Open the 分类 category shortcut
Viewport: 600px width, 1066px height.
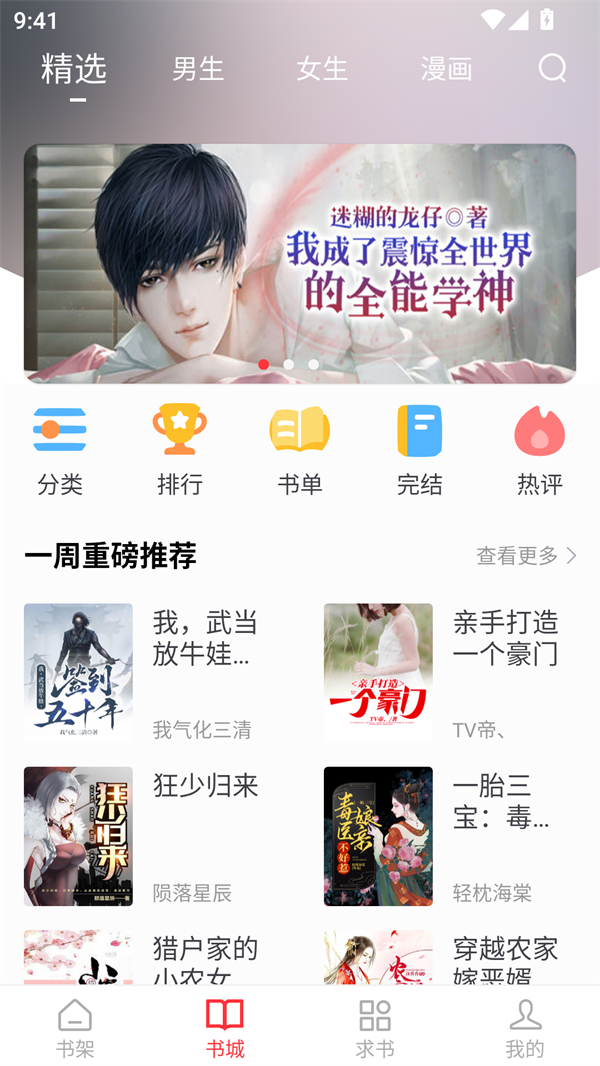[60, 450]
